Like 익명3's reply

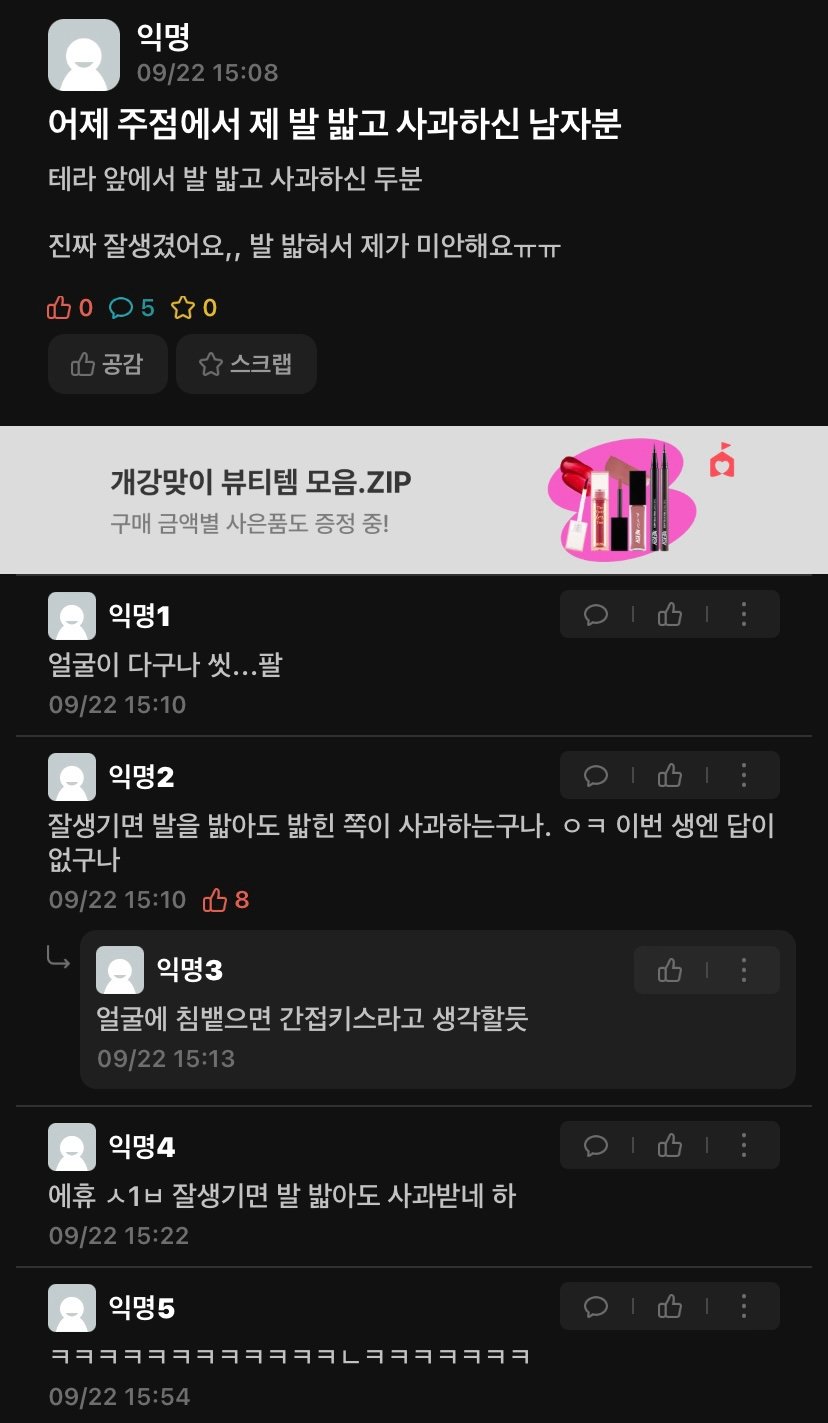pos(670,969)
